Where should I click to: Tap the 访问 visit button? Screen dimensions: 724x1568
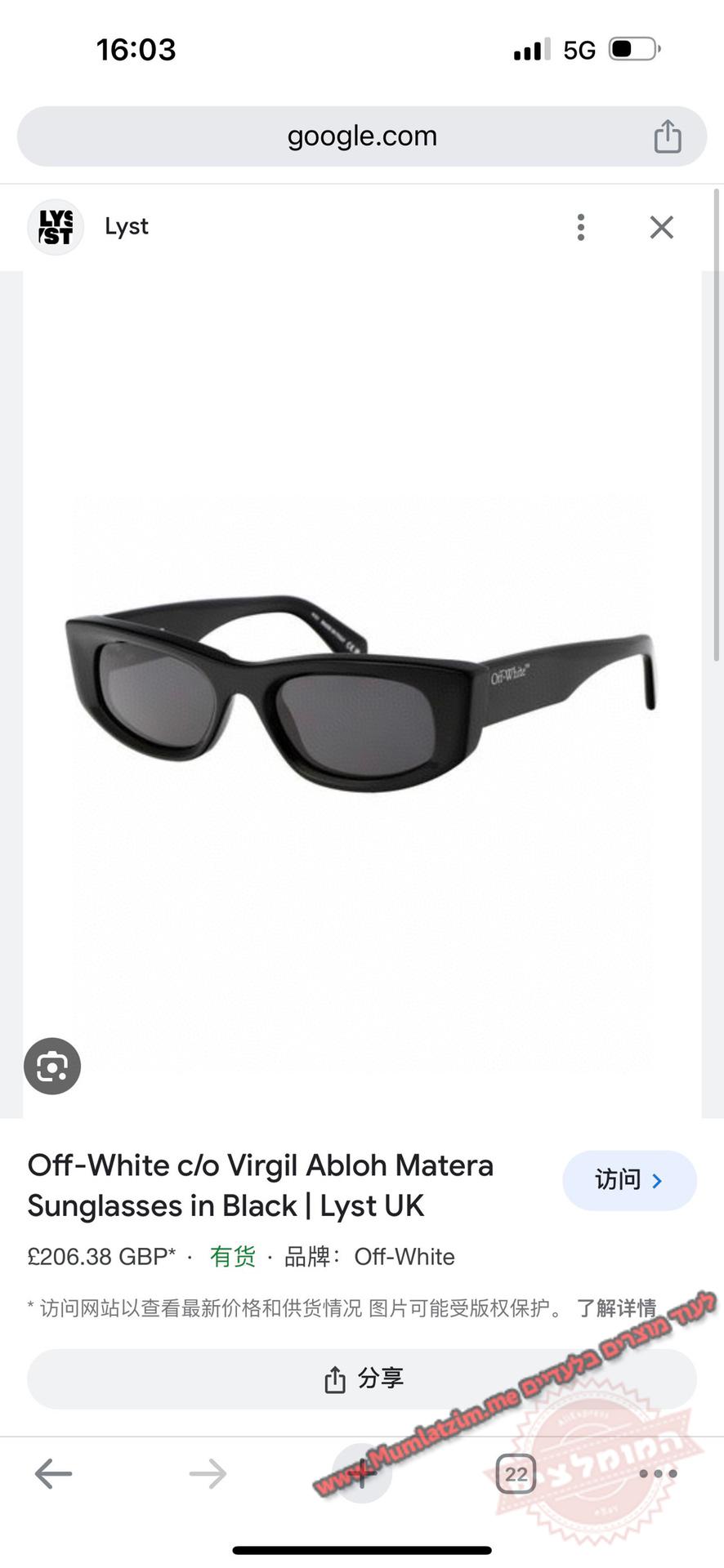628,1180
